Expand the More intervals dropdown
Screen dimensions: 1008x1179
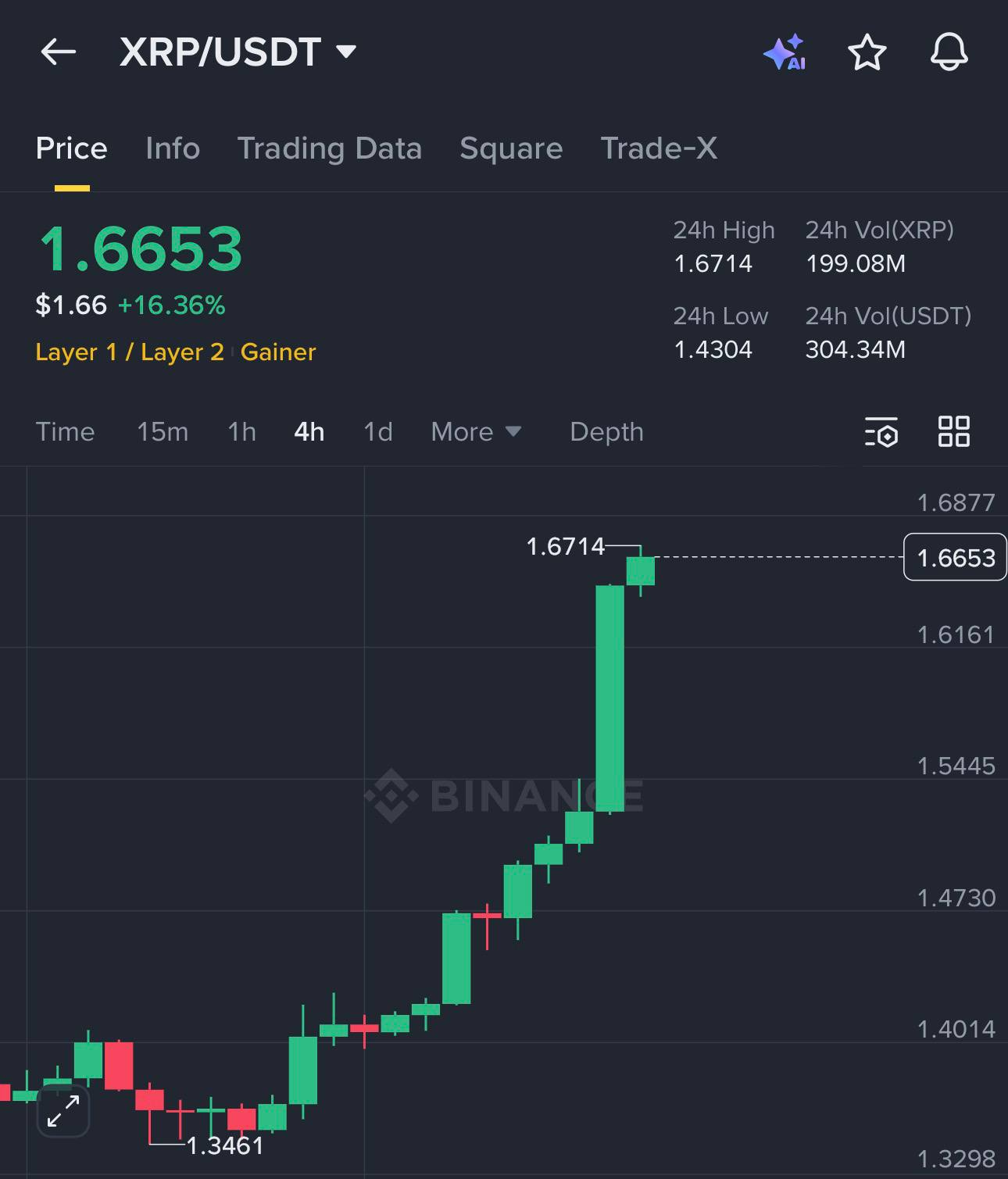tap(475, 431)
